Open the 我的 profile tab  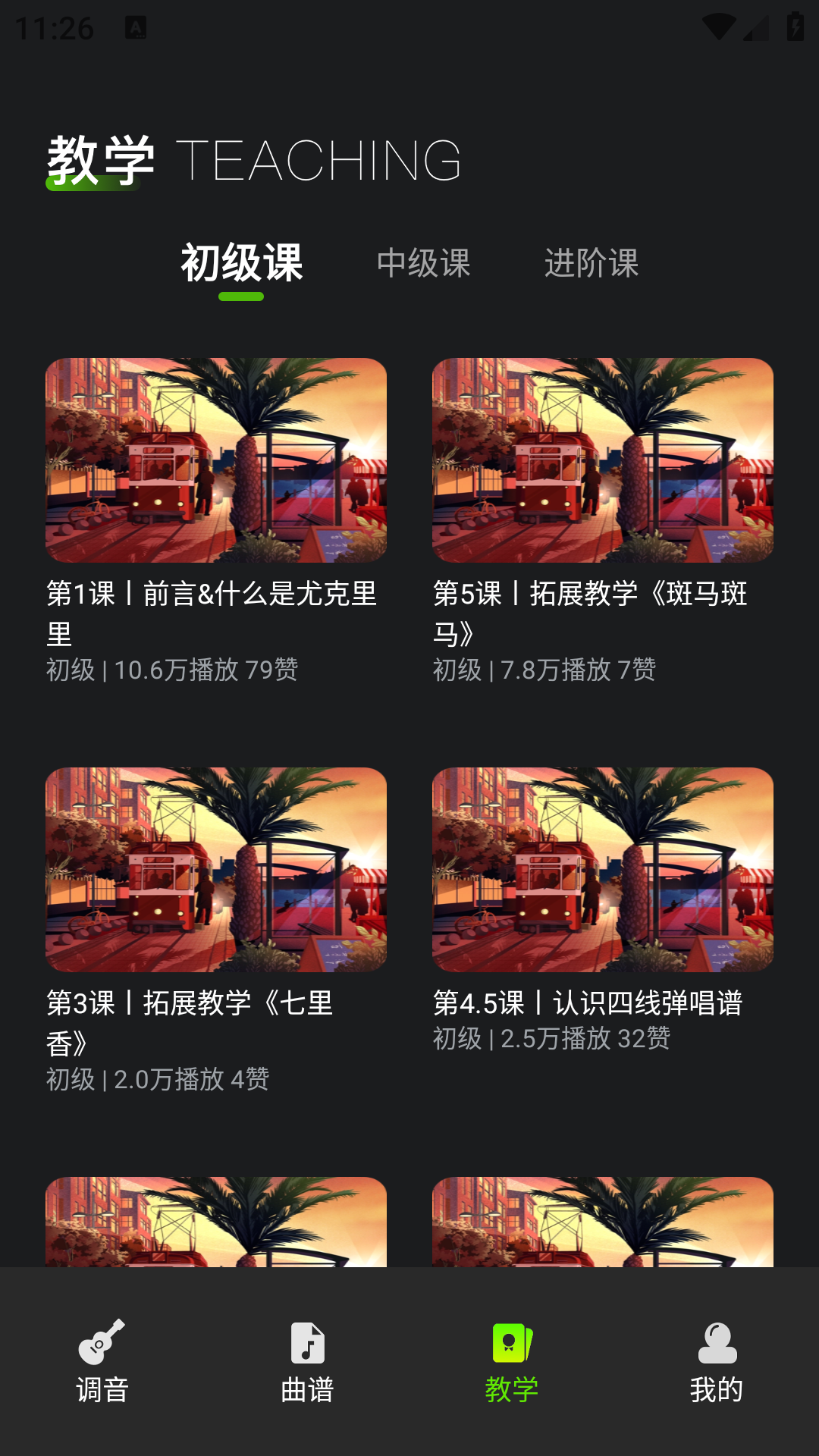click(717, 1361)
